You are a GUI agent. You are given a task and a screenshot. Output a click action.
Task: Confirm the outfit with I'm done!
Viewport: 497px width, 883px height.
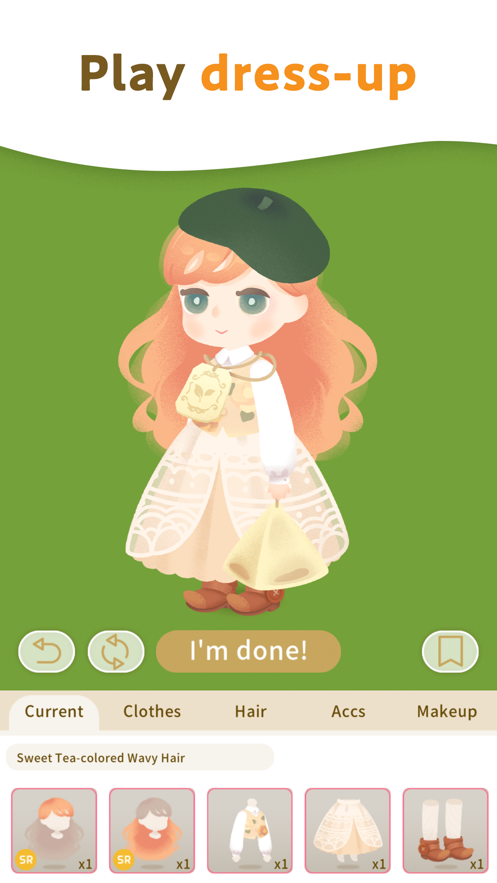pyautogui.click(x=248, y=651)
